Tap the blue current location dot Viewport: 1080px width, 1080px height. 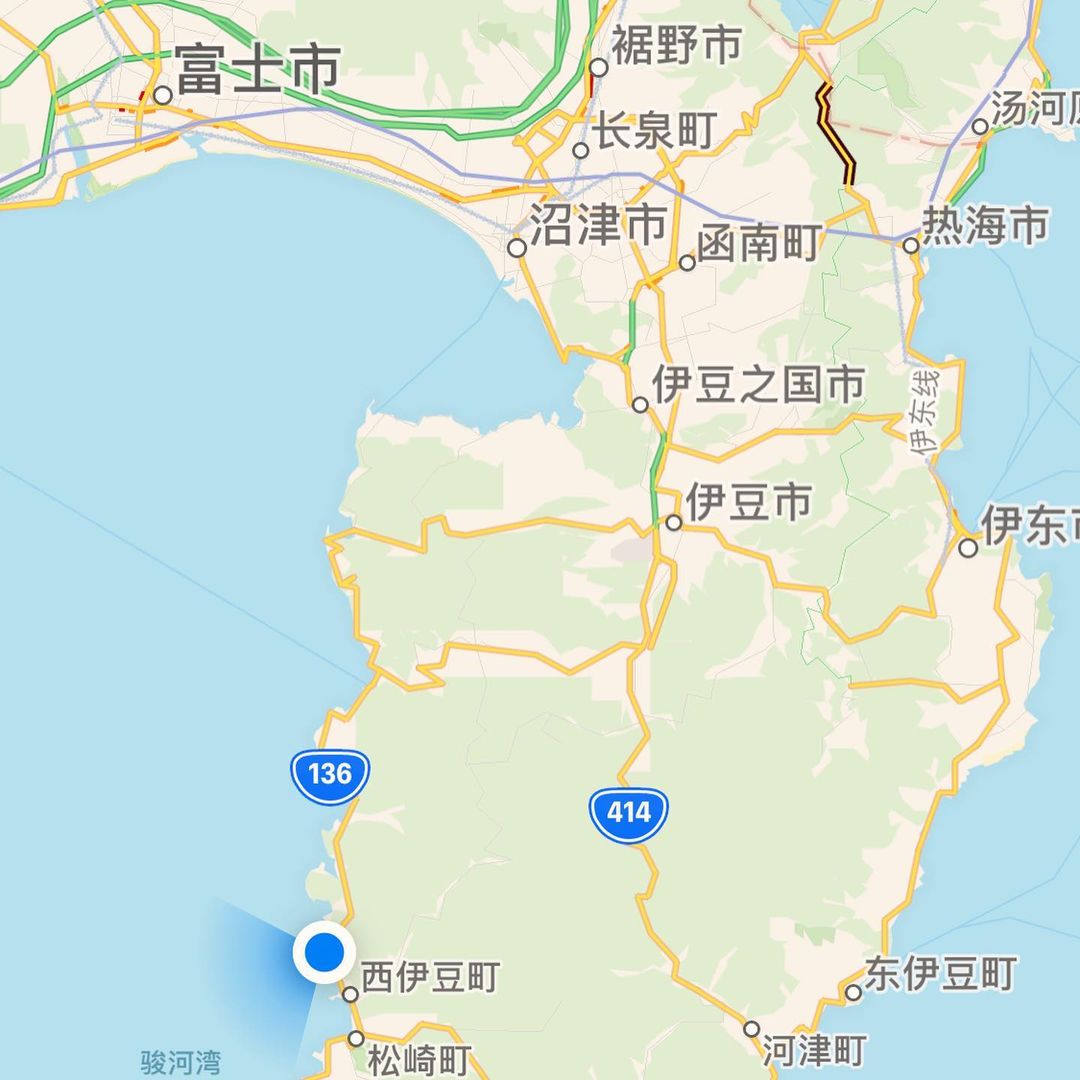324,953
